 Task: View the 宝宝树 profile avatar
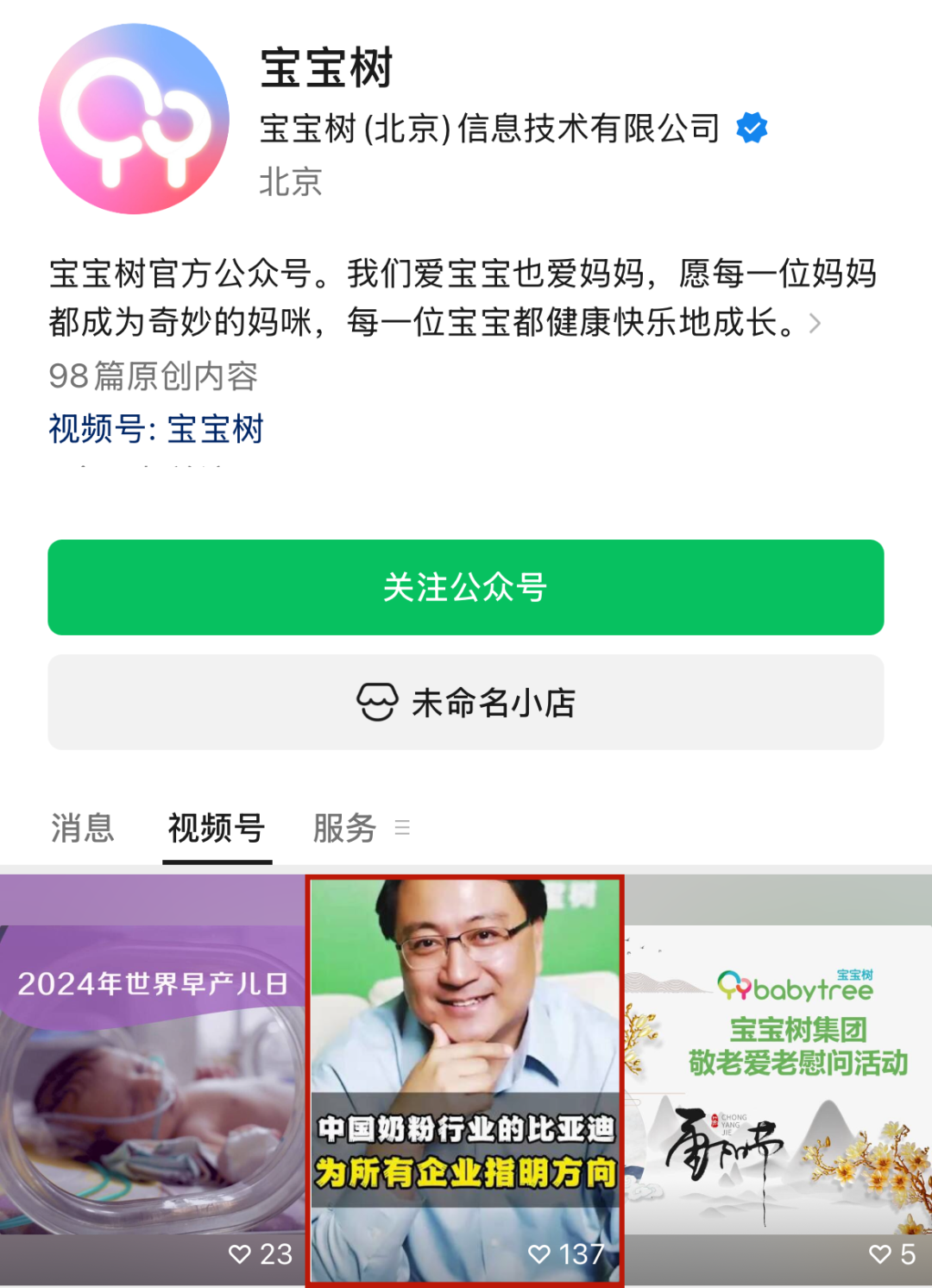tap(134, 119)
